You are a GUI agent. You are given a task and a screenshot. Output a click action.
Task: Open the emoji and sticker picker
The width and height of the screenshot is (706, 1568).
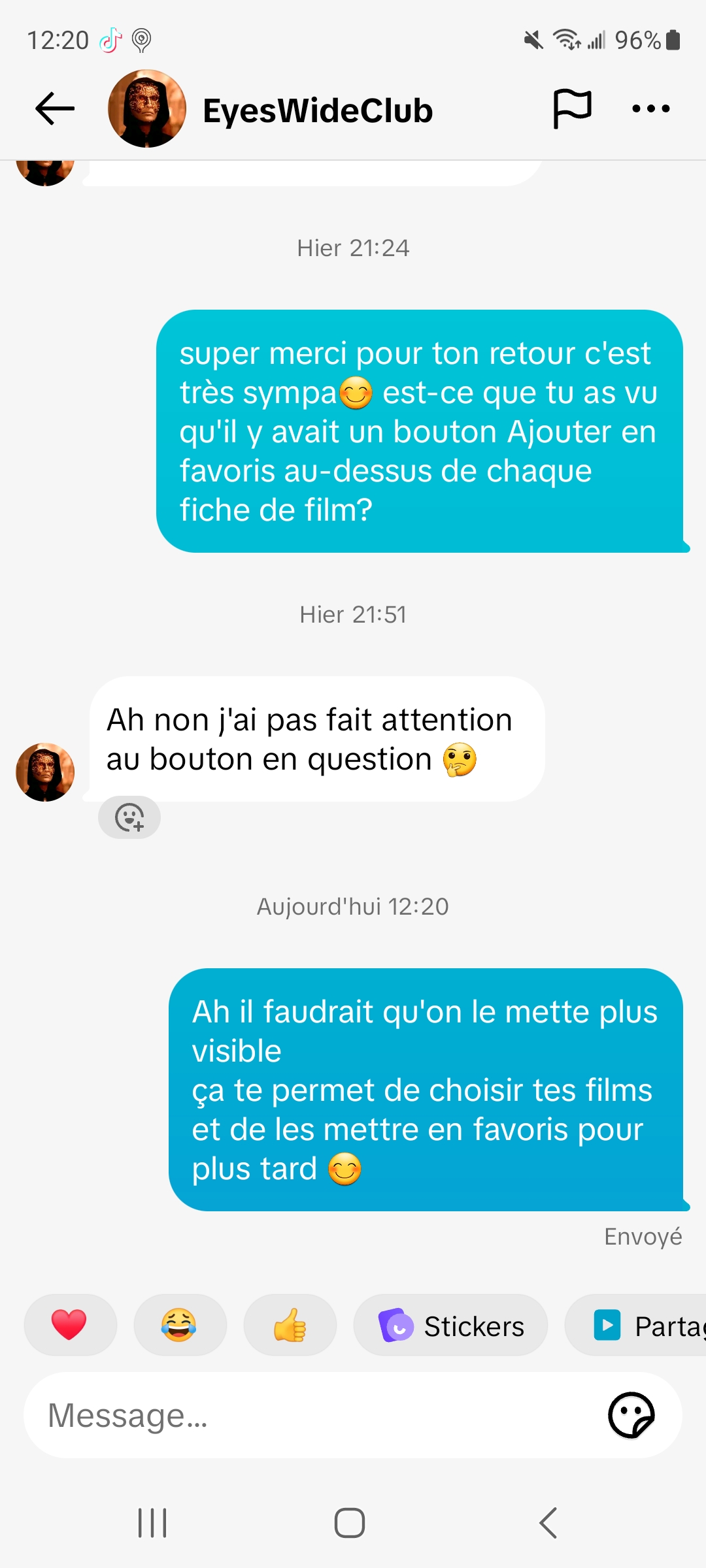point(631,1416)
